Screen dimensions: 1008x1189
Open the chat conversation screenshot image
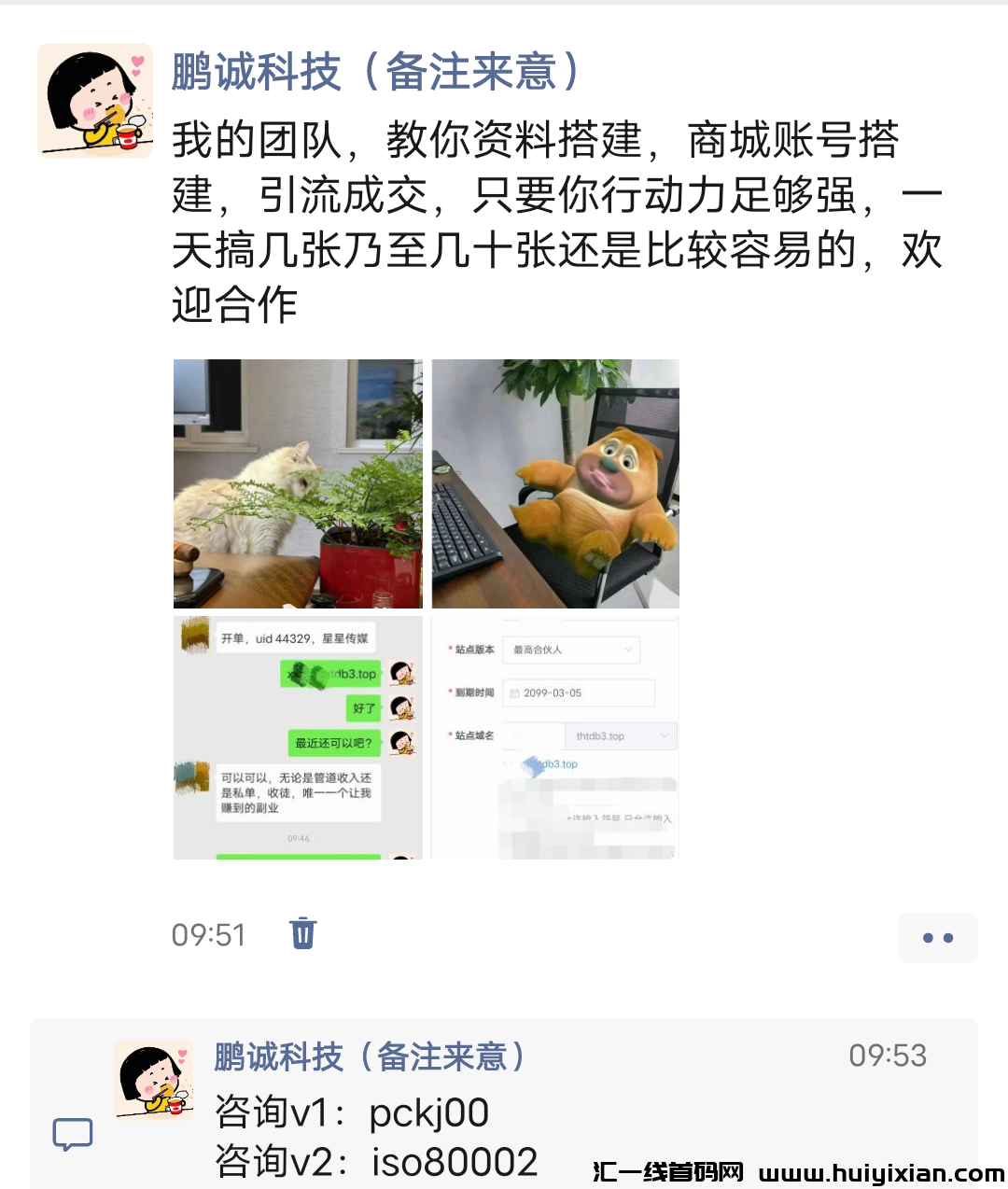[x=298, y=737]
